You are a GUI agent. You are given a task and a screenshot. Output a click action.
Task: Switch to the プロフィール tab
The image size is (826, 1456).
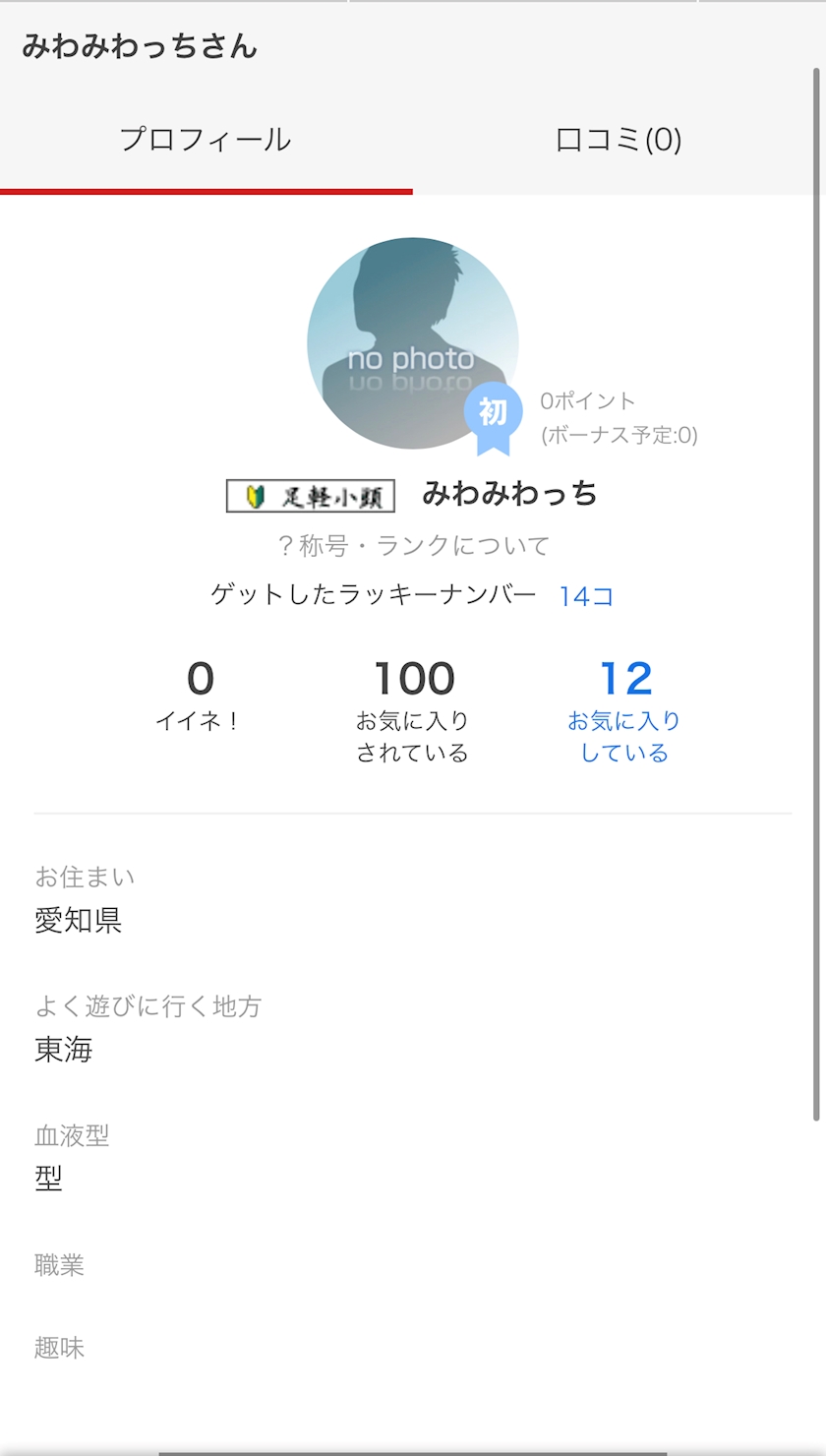(x=206, y=140)
